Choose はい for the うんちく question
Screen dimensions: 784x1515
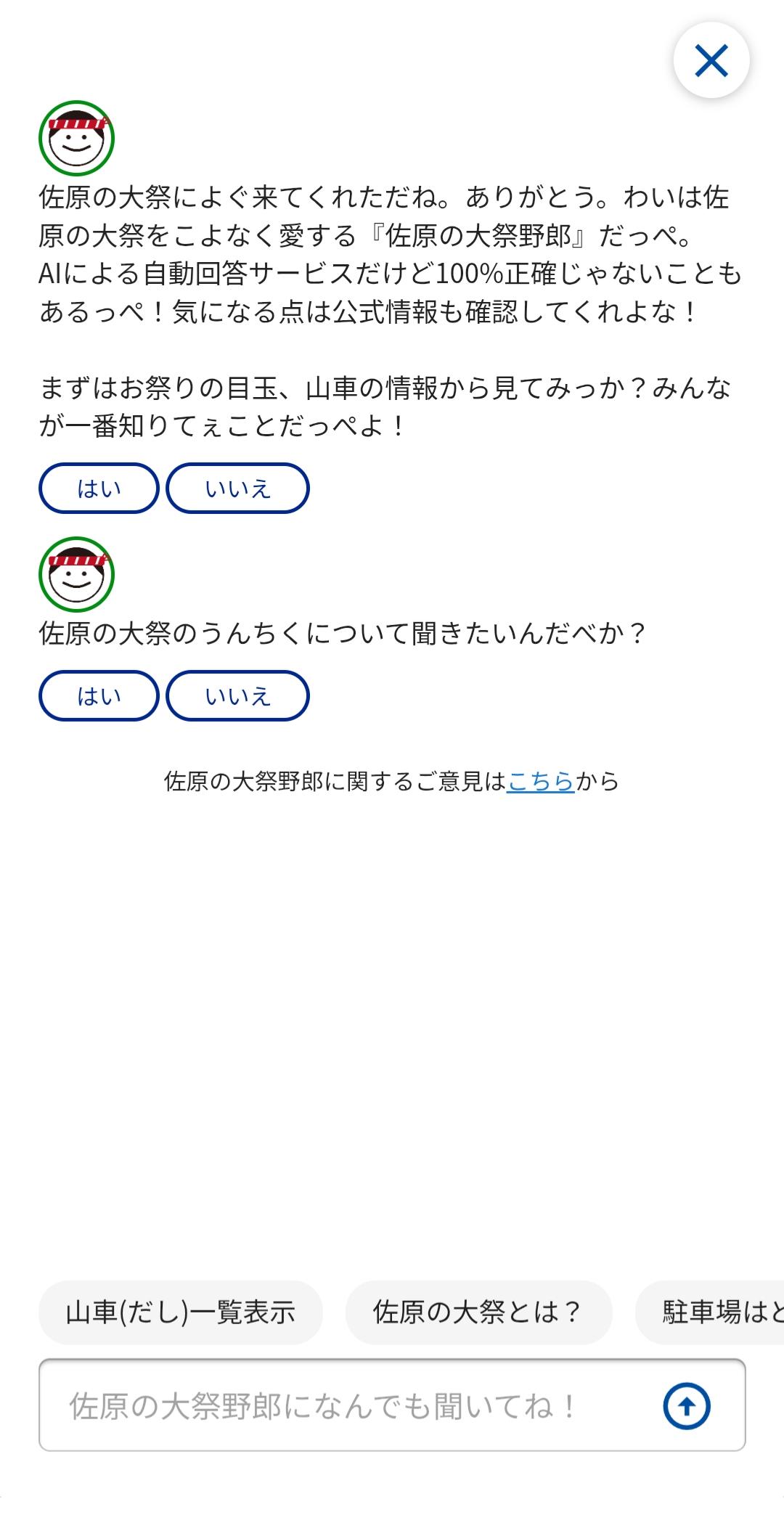pos(99,696)
